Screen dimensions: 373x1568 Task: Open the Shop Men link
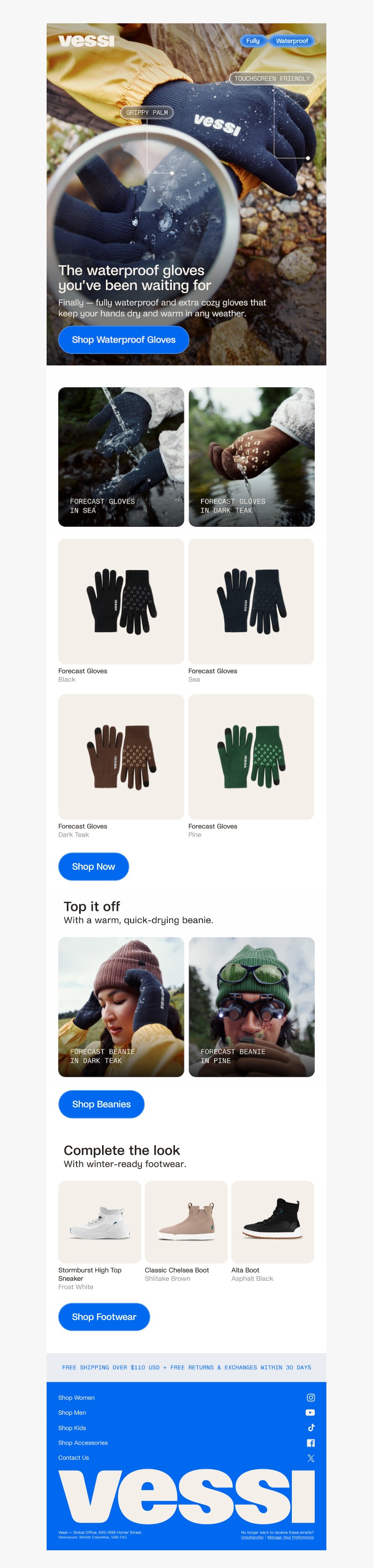pyautogui.click(x=72, y=1413)
